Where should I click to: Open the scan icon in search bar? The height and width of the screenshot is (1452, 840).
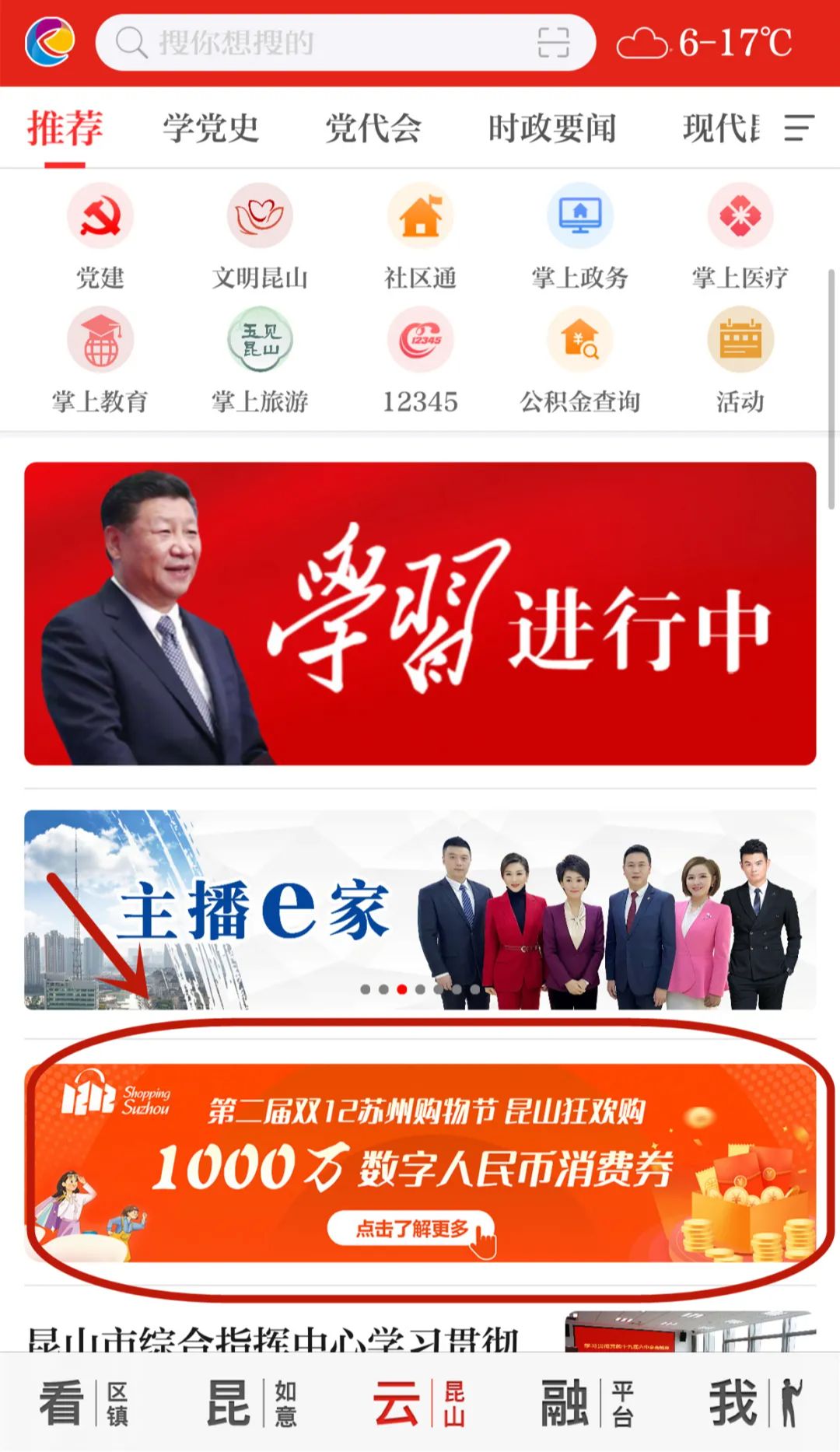pyautogui.click(x=553, y=43)
